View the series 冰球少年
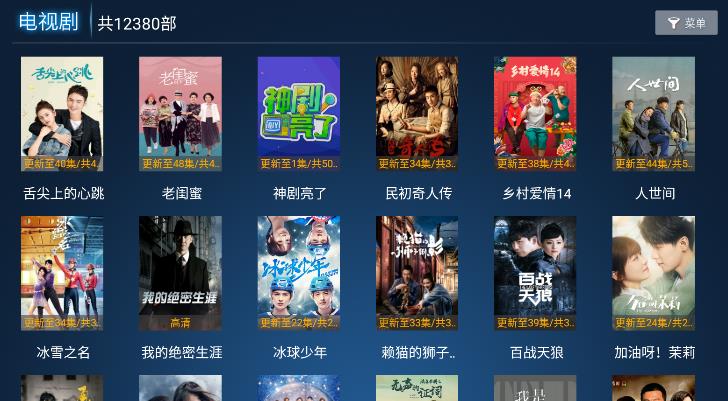Viewport: 728px width, 401px height. coord(298,273)
